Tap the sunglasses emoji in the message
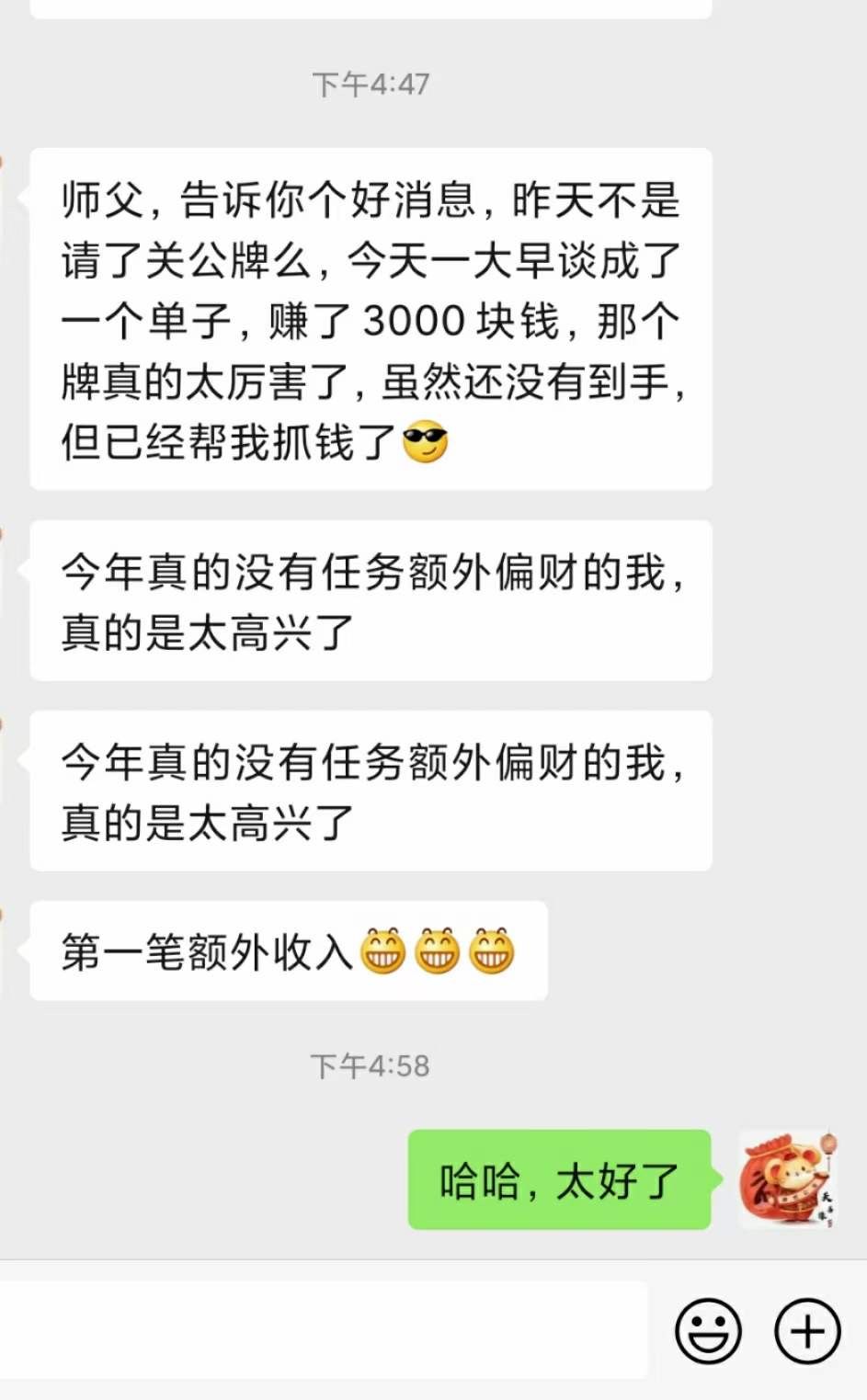 425,445
